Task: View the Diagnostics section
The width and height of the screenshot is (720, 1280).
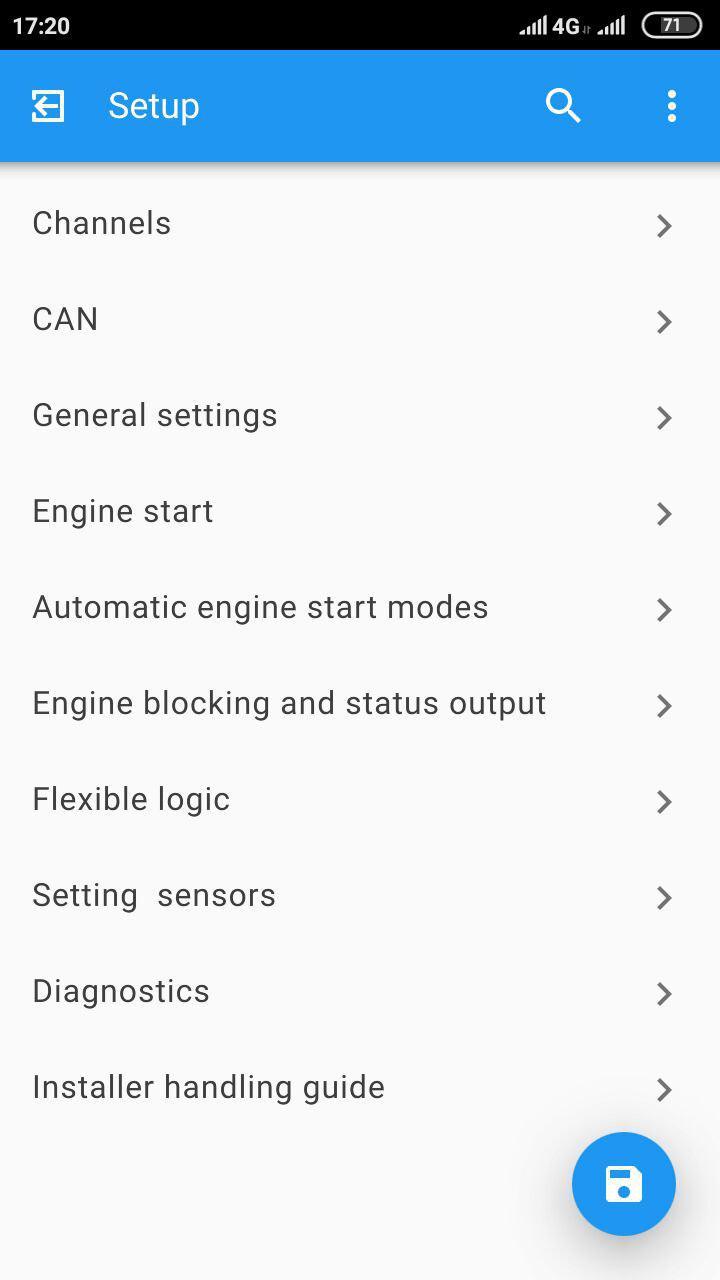Action: click(x=360, y=992)
